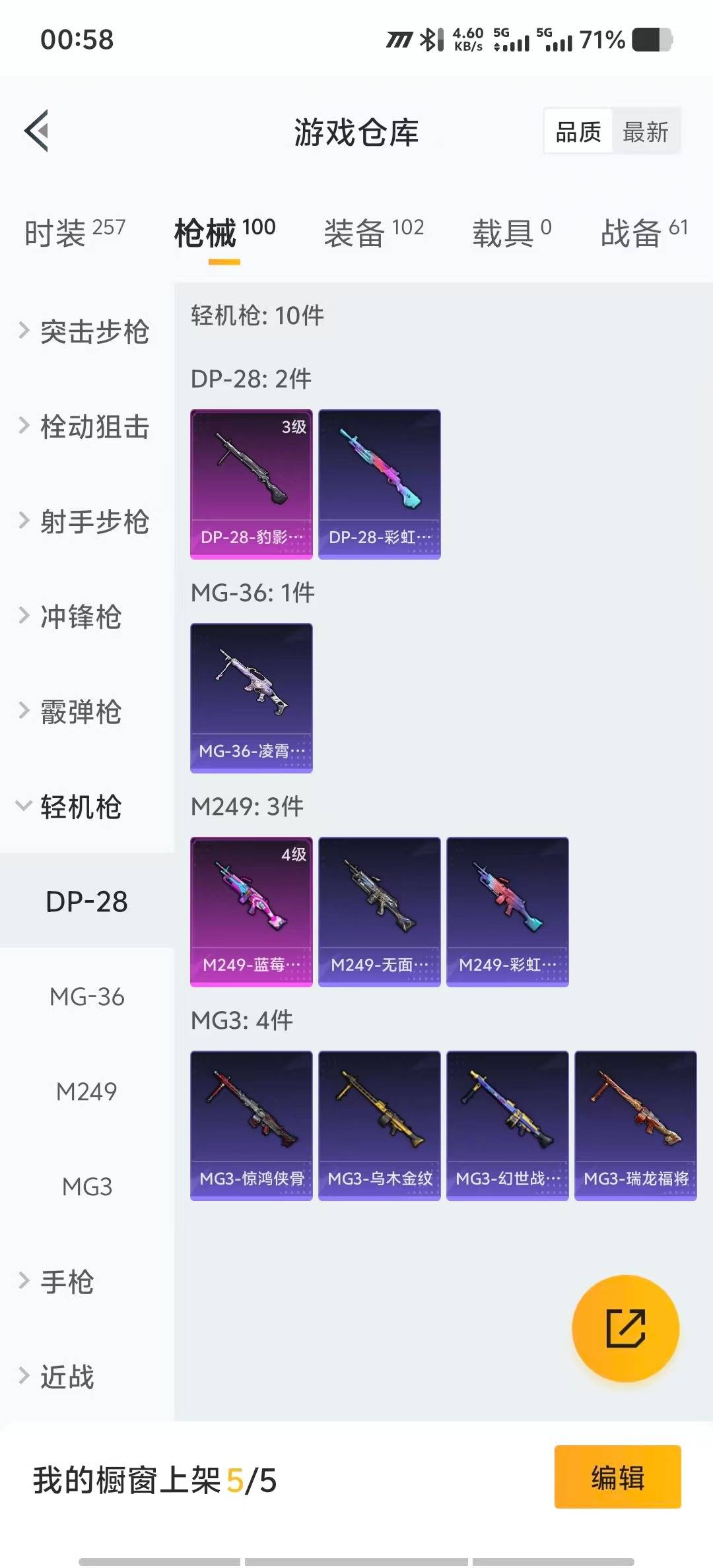Viewport: 713px width, 1568px height.
Task: Select the DP-28-彩虹 weapon thumbnail
Action: (380, 483)
